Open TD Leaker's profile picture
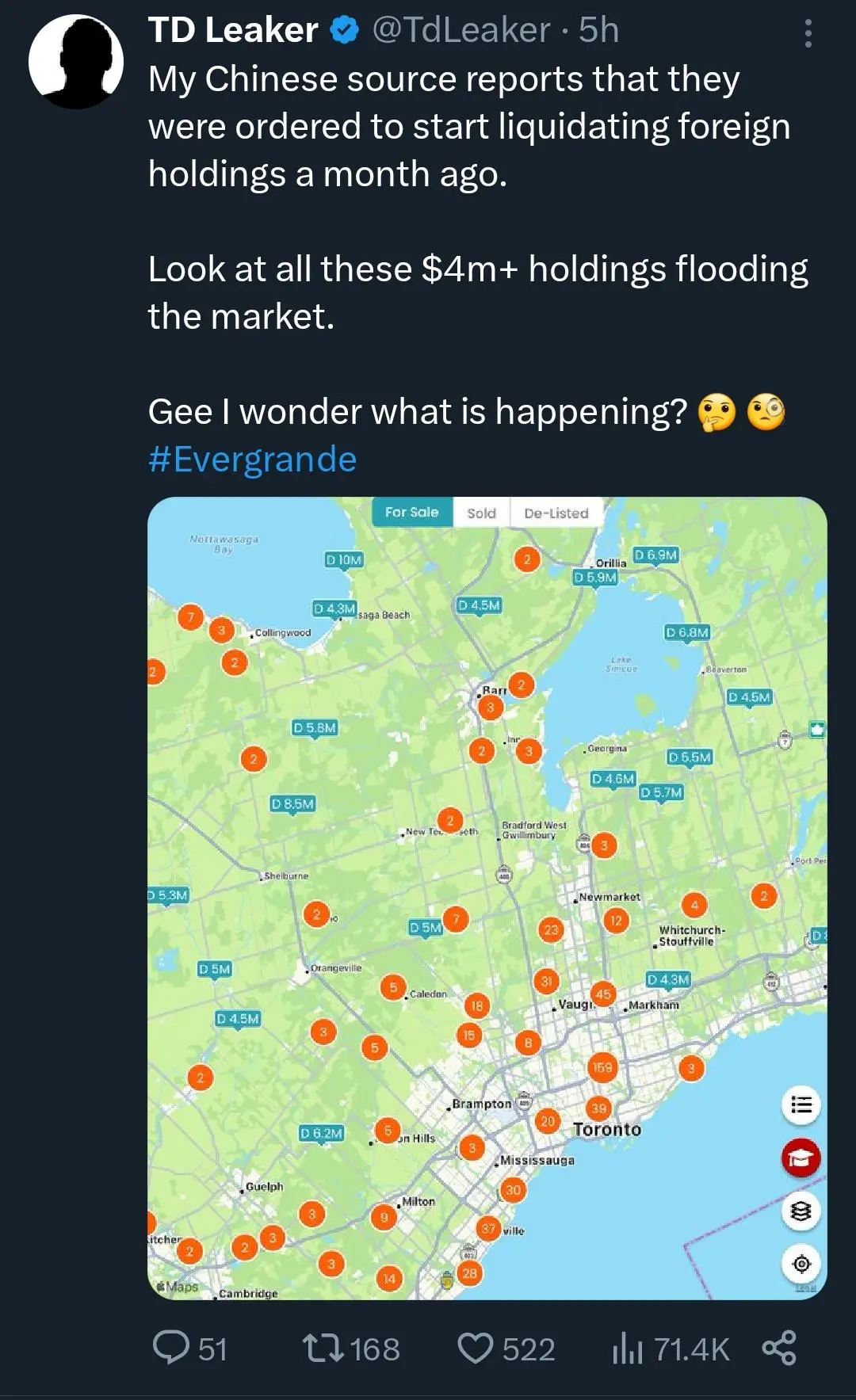Viewport: 856px width, 1400px height. pos(76,62)
